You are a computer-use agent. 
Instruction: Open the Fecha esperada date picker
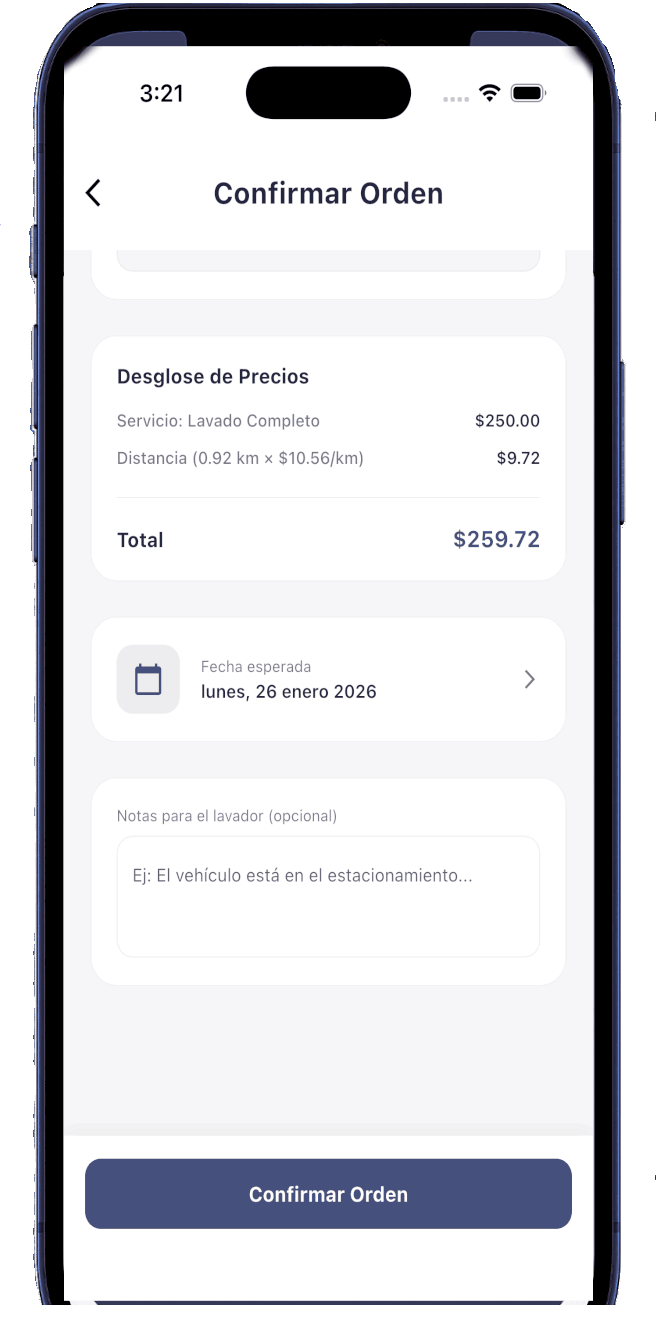point(328,680)
